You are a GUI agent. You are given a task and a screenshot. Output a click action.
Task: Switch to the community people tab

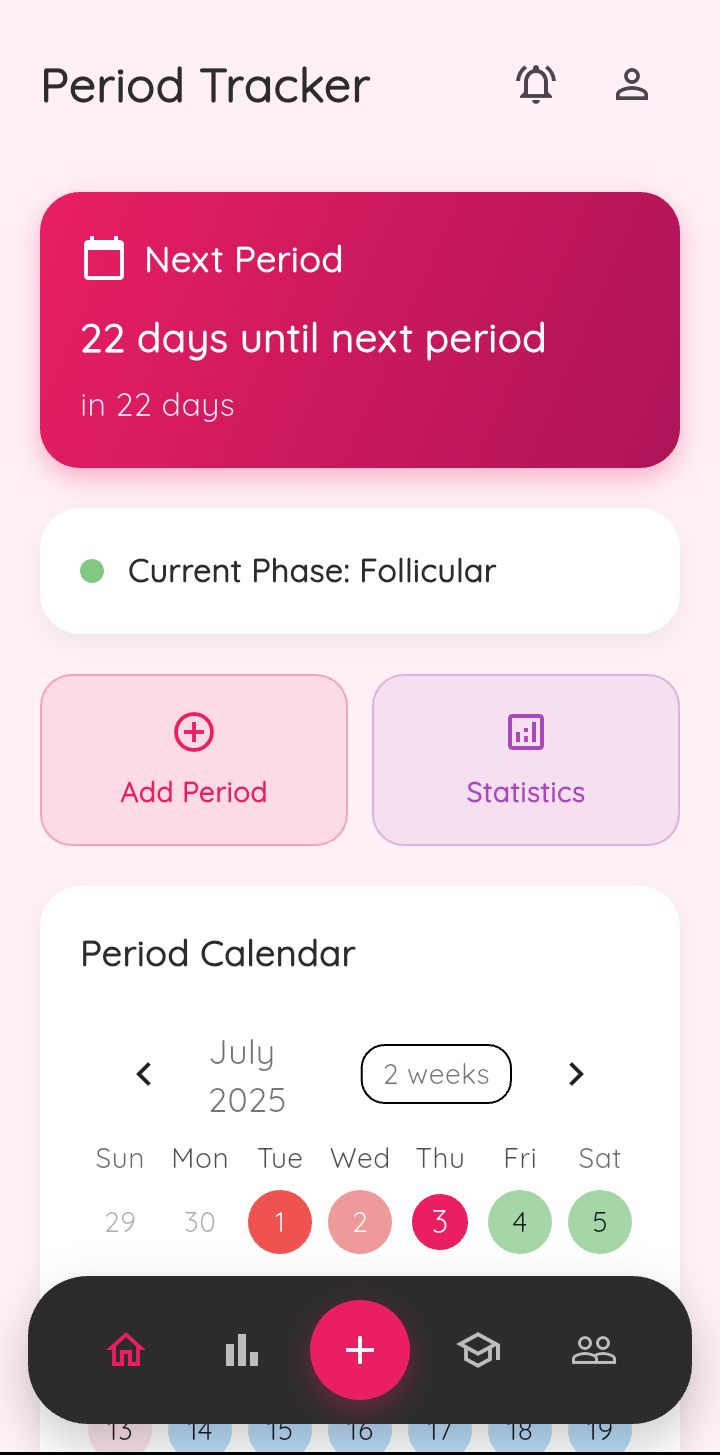click(594, 1351)
